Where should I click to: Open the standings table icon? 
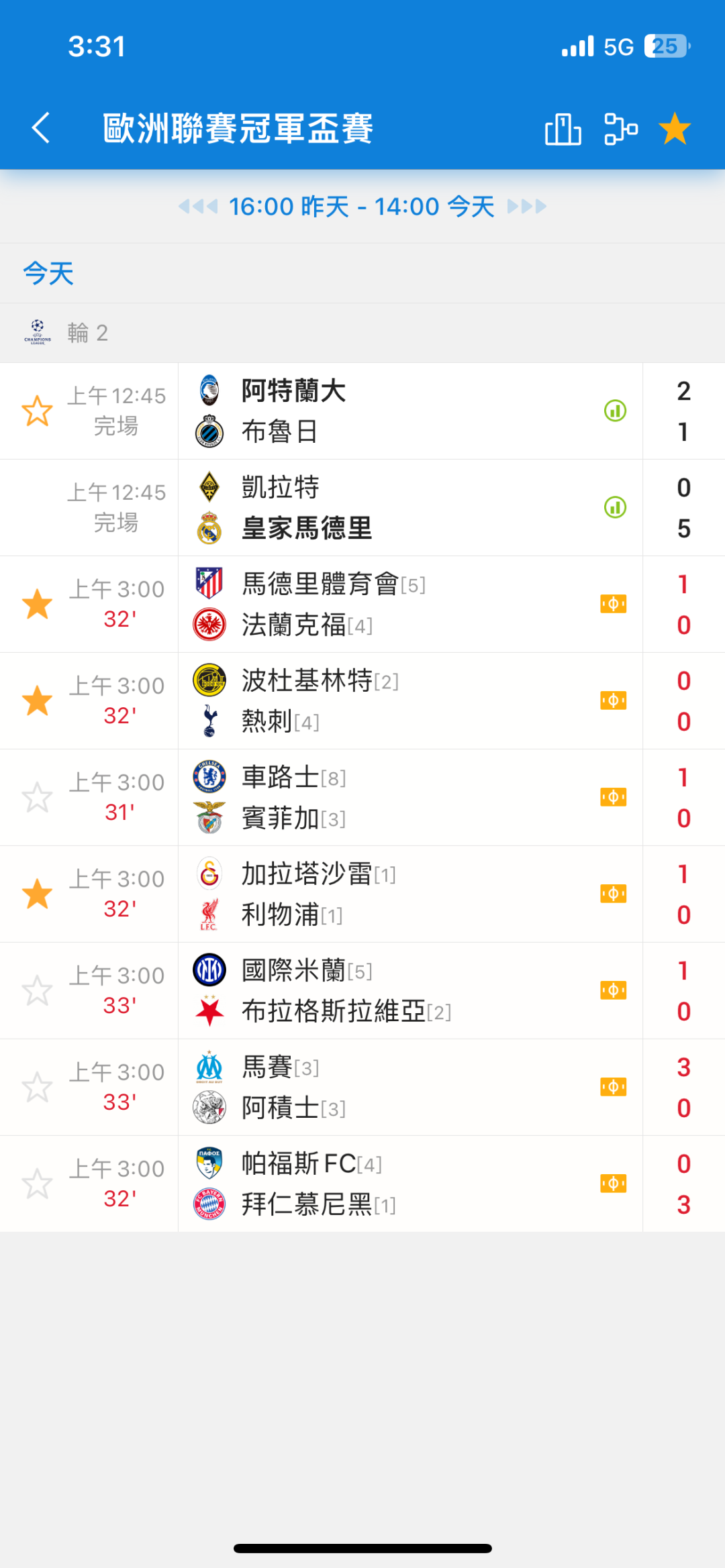coord(563,129)
